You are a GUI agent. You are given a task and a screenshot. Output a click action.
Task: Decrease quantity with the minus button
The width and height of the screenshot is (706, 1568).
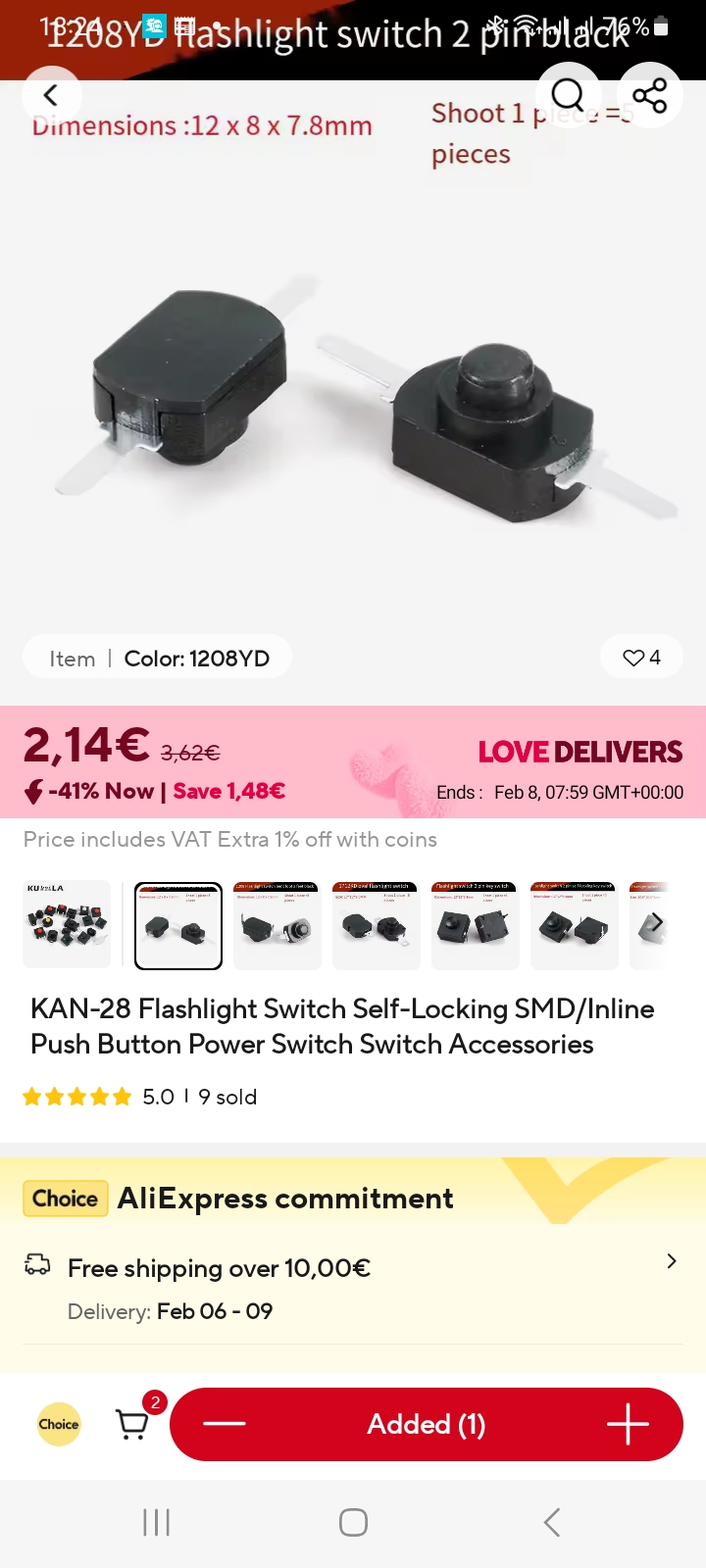tap(225, 1424)
